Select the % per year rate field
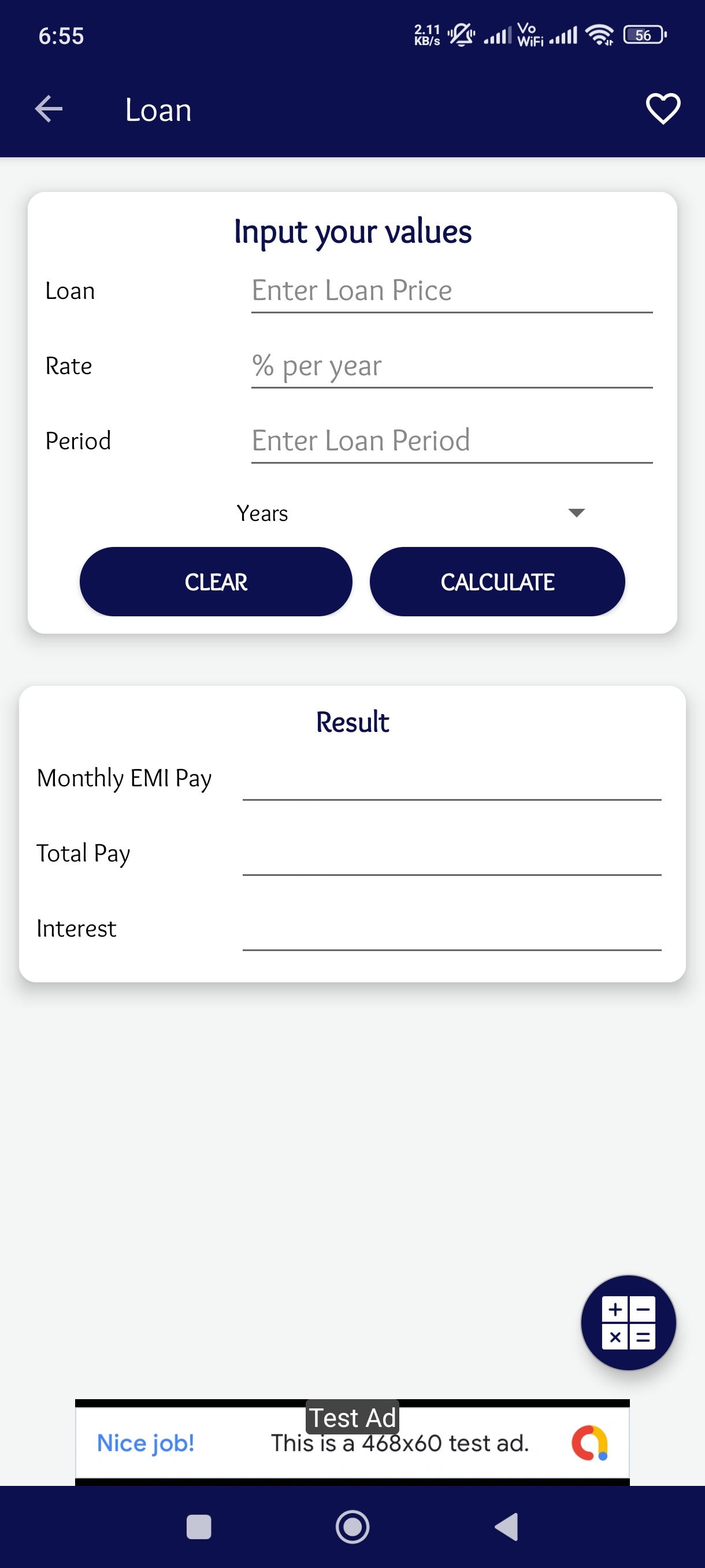Image resolution: width=705 pixels, height=1568 pixels. 451,367
